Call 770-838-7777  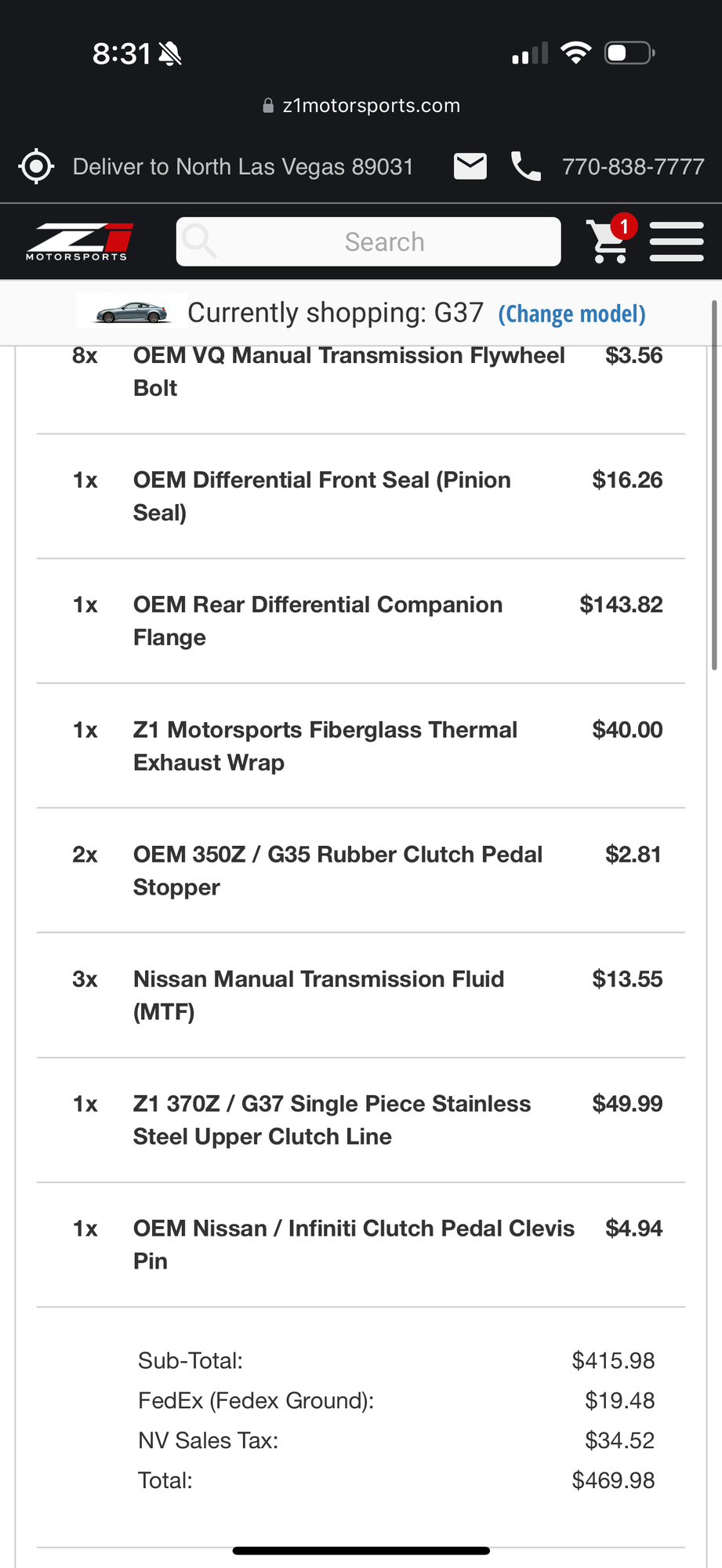tap(632, 167)
